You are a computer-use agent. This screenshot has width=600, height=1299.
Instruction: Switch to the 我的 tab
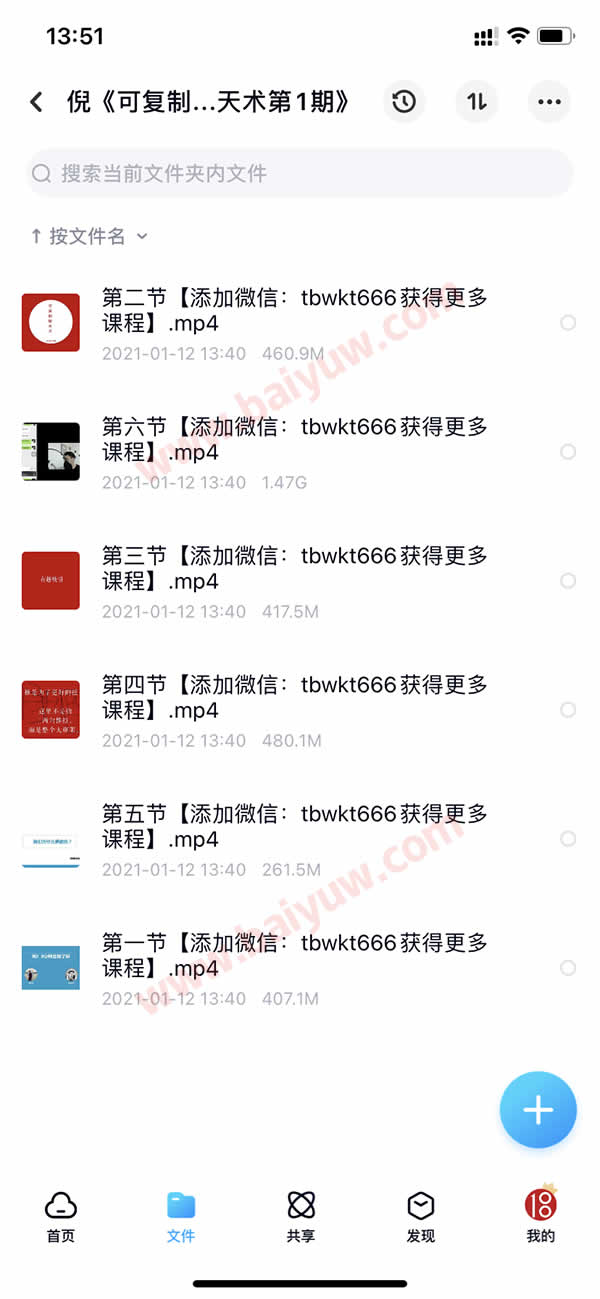click(x=541, y=1216)
